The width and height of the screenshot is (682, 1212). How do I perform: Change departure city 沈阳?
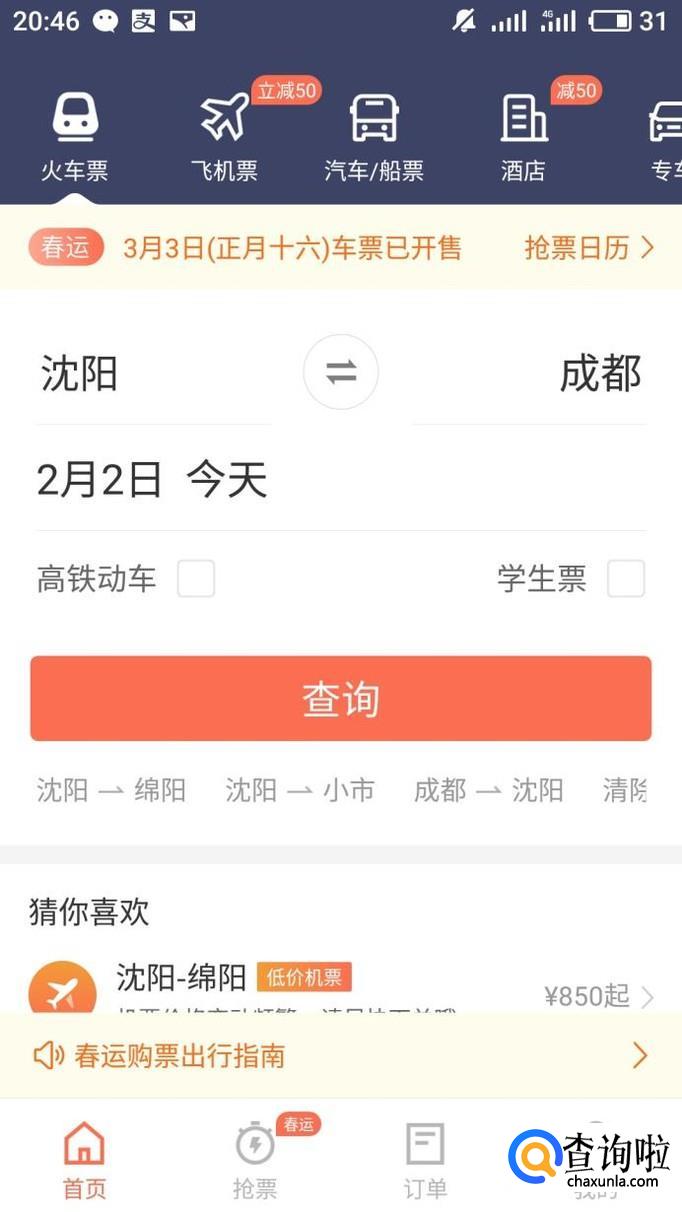80,375
